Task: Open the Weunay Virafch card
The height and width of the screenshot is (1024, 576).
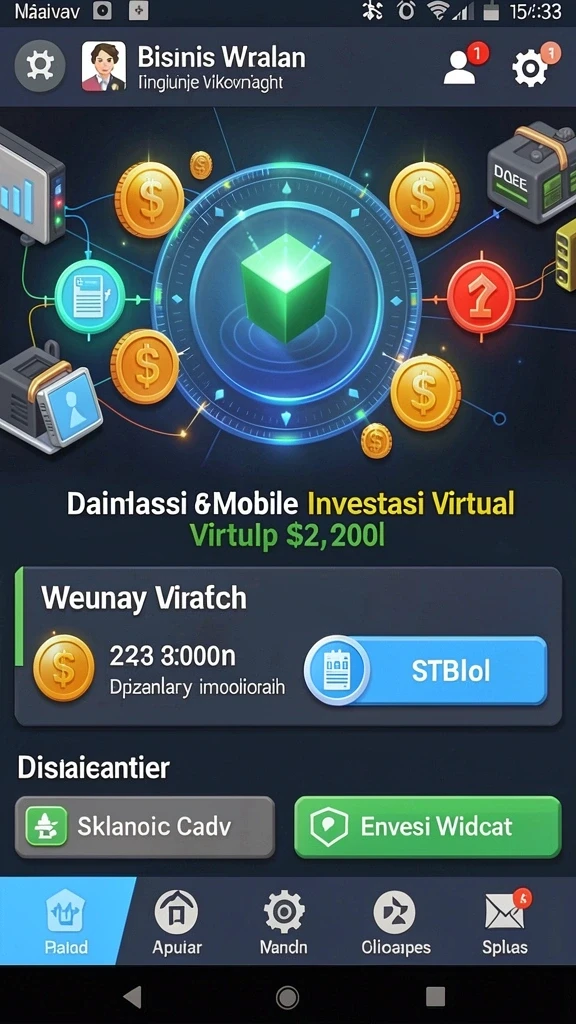Action: (288, 646)
